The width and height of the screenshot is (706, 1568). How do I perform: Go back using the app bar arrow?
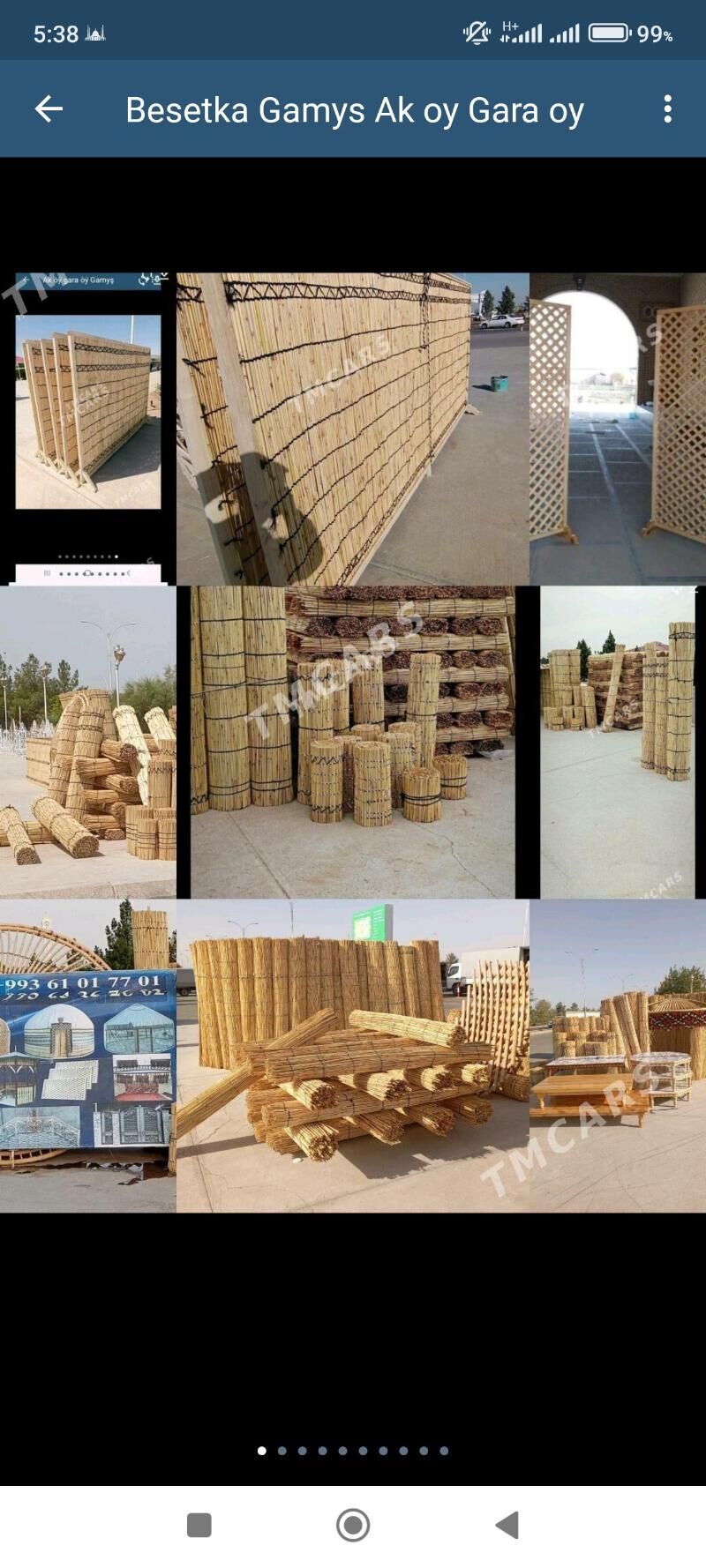point(49,109)
